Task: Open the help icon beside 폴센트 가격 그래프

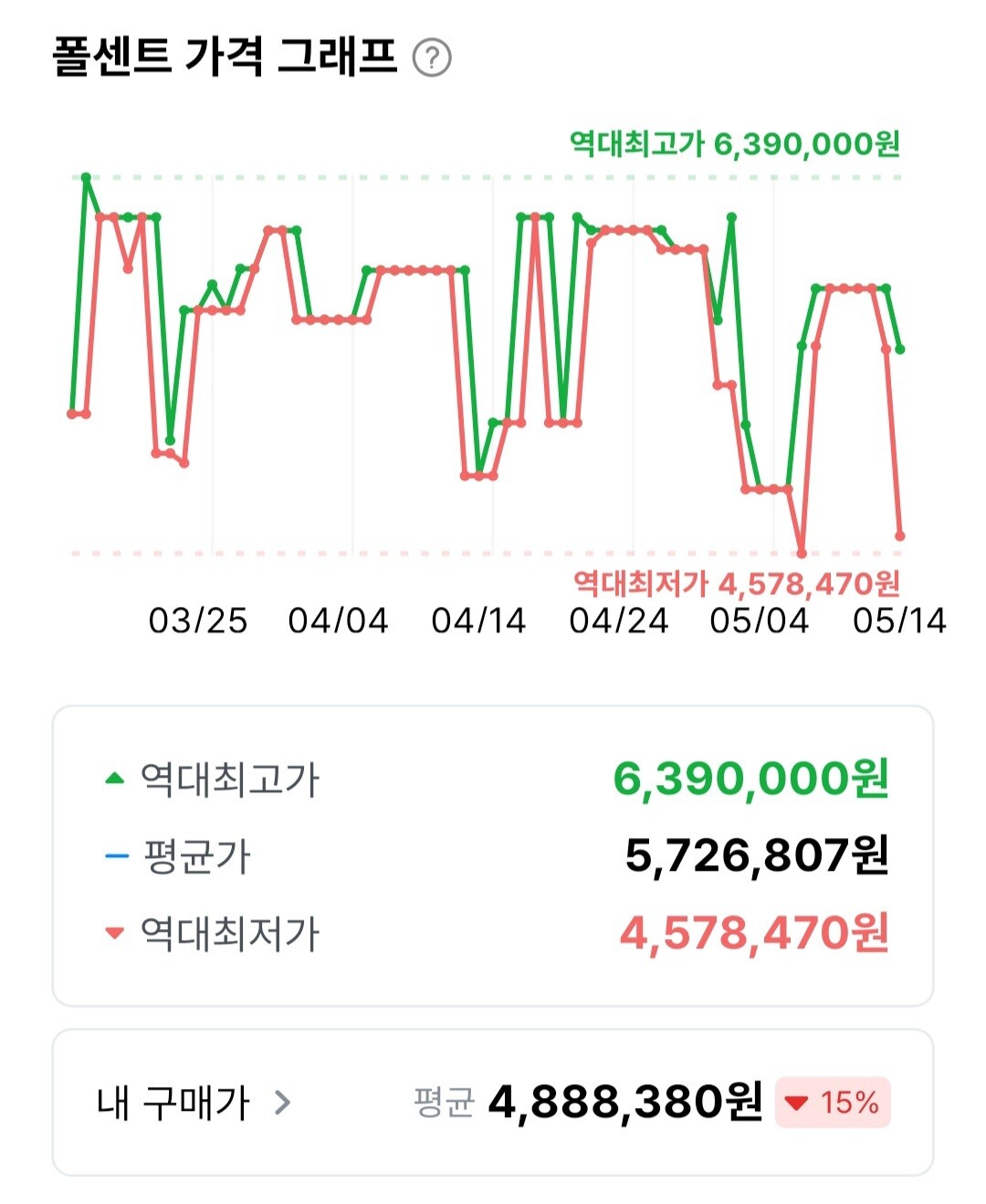Action: [x=432, y=58]
